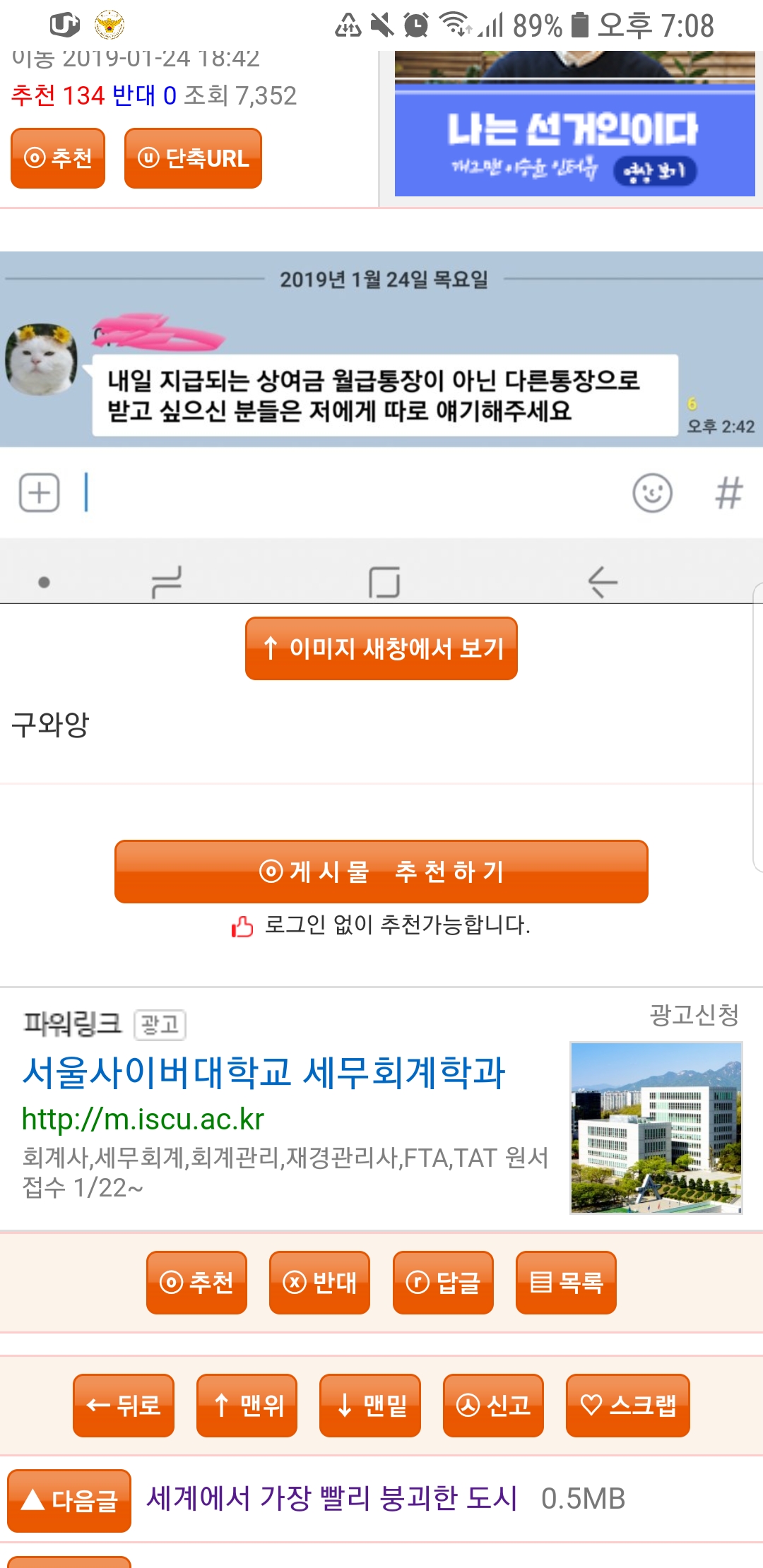Screen dimensions: 763x1568
Task: Tap 추천 button next to 반대
Action: 196,1283
